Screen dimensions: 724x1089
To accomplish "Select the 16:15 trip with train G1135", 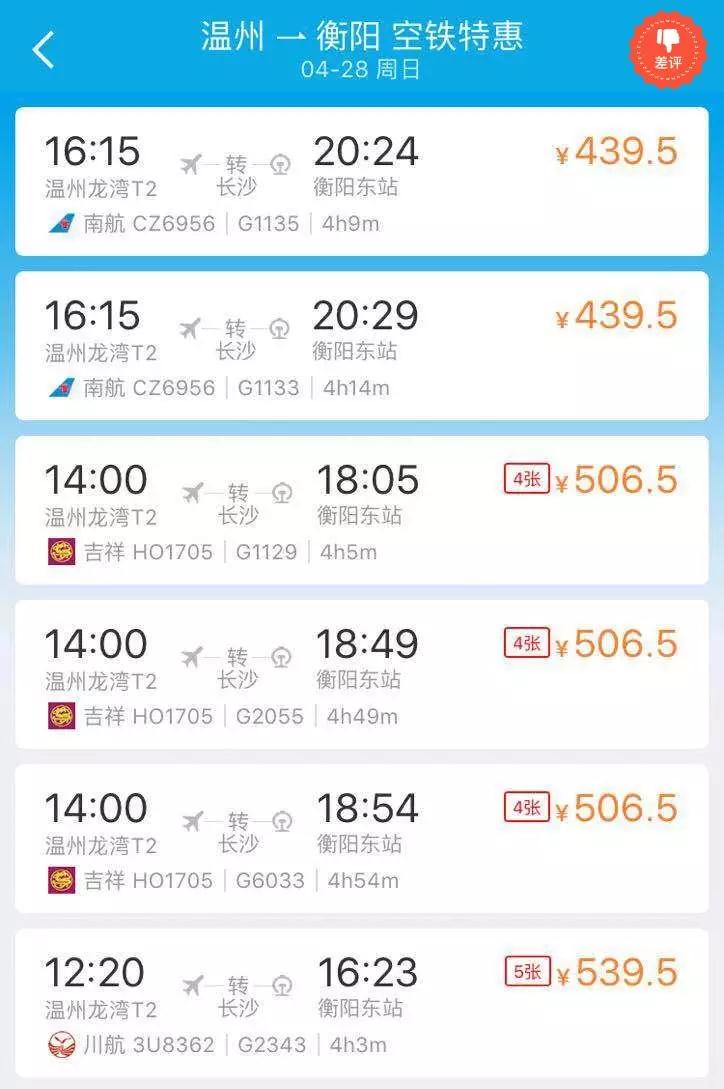I will (361, 182).
